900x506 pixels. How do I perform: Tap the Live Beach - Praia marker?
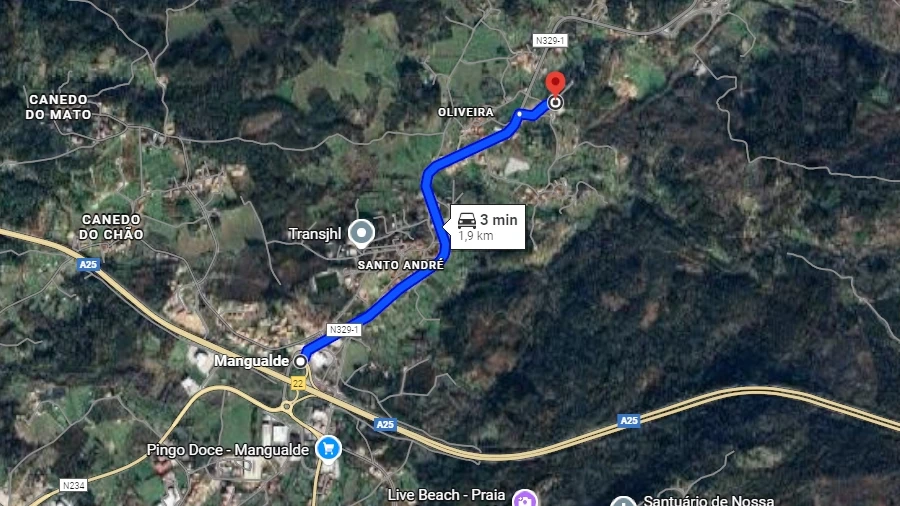pyautogui.click(x=524, y=498)
